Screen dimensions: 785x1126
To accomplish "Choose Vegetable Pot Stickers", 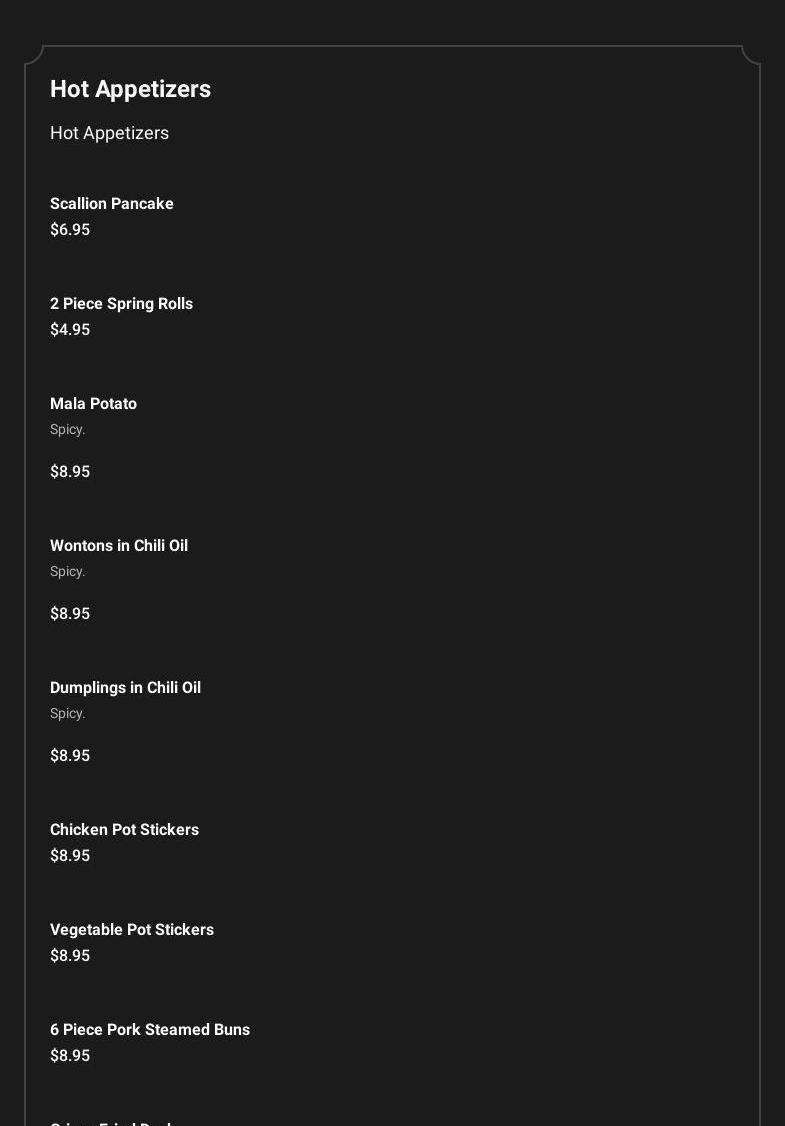I will click(132, 930).
